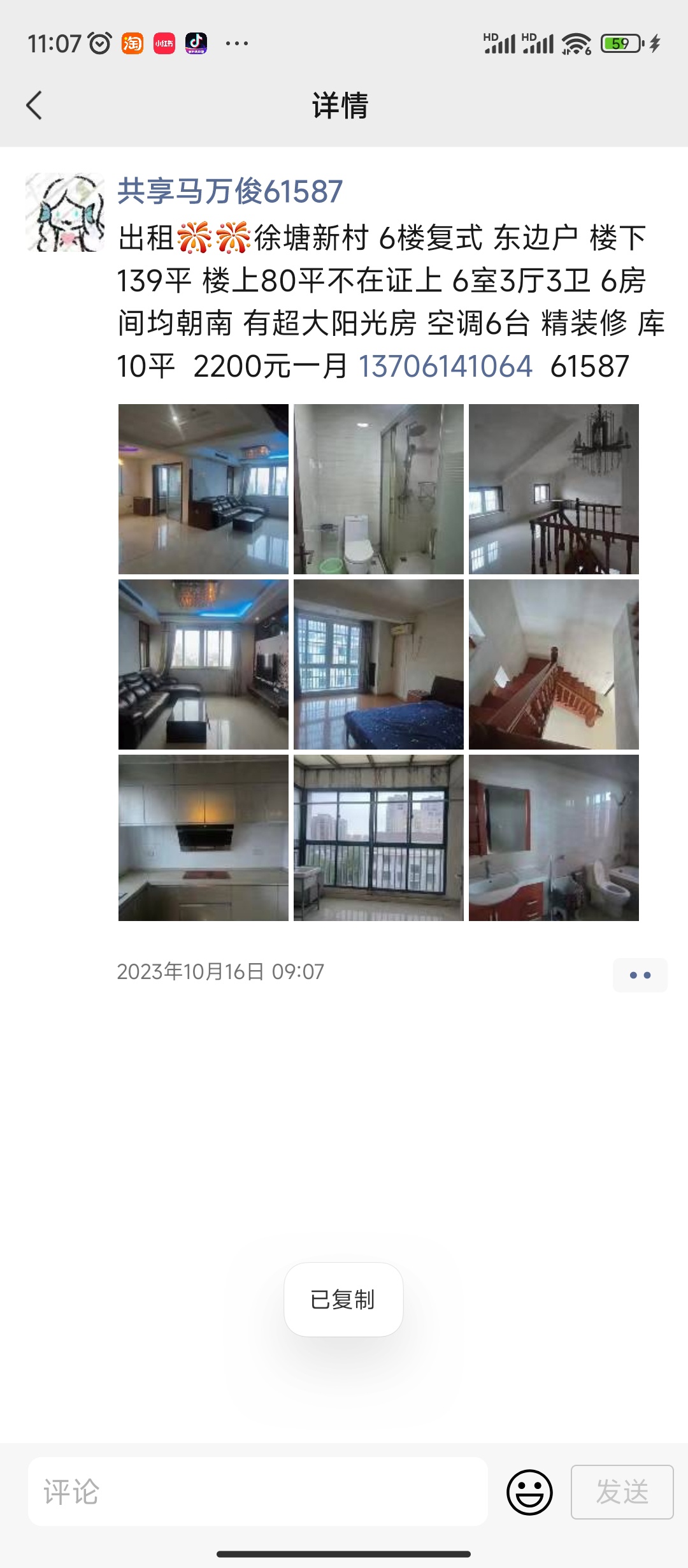The width and height of the screenshot is (688, 1568).
Task: View the wooden staircase photo
Action: (x=554, y=664)
